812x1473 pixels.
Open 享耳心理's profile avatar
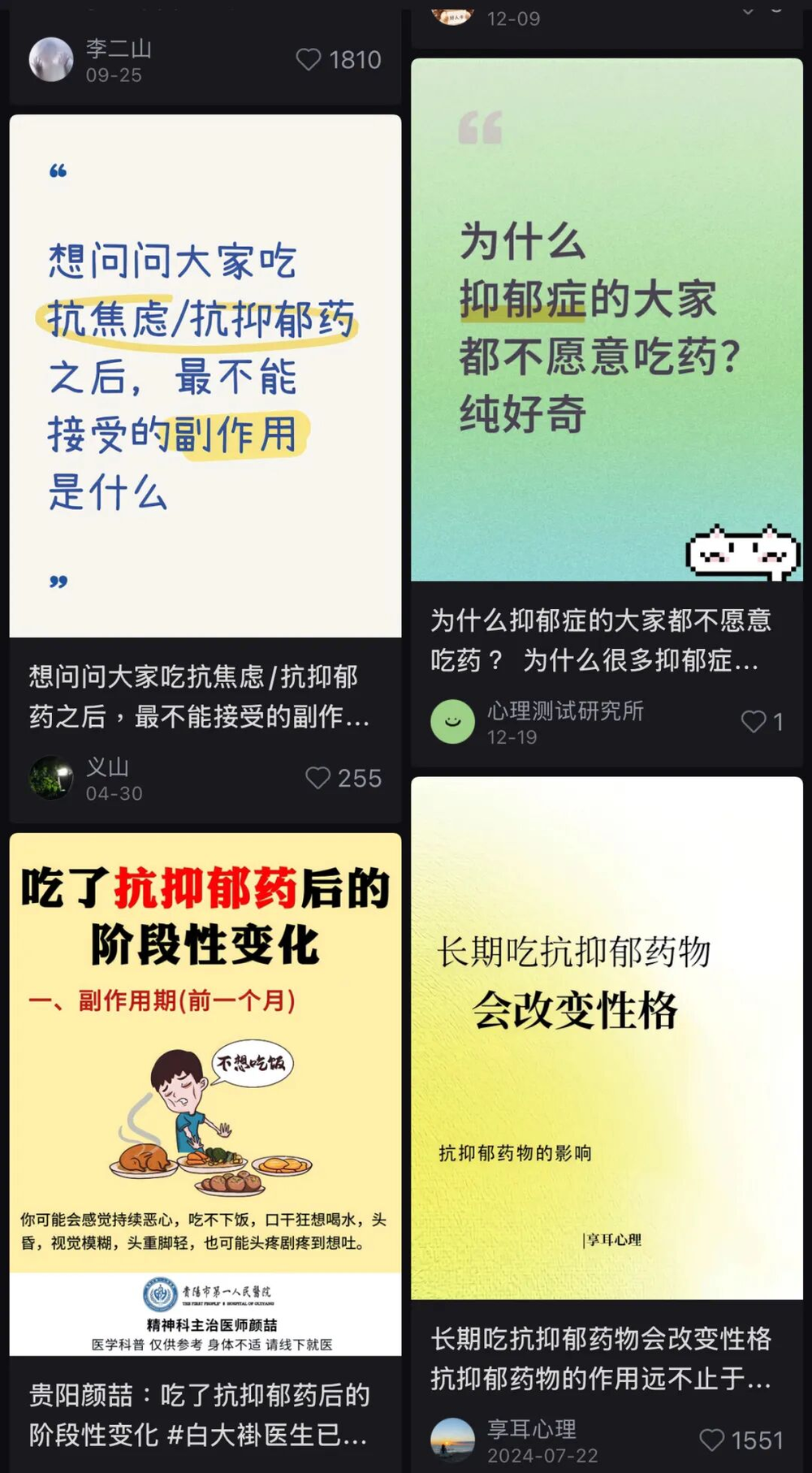coord(452,1440)
